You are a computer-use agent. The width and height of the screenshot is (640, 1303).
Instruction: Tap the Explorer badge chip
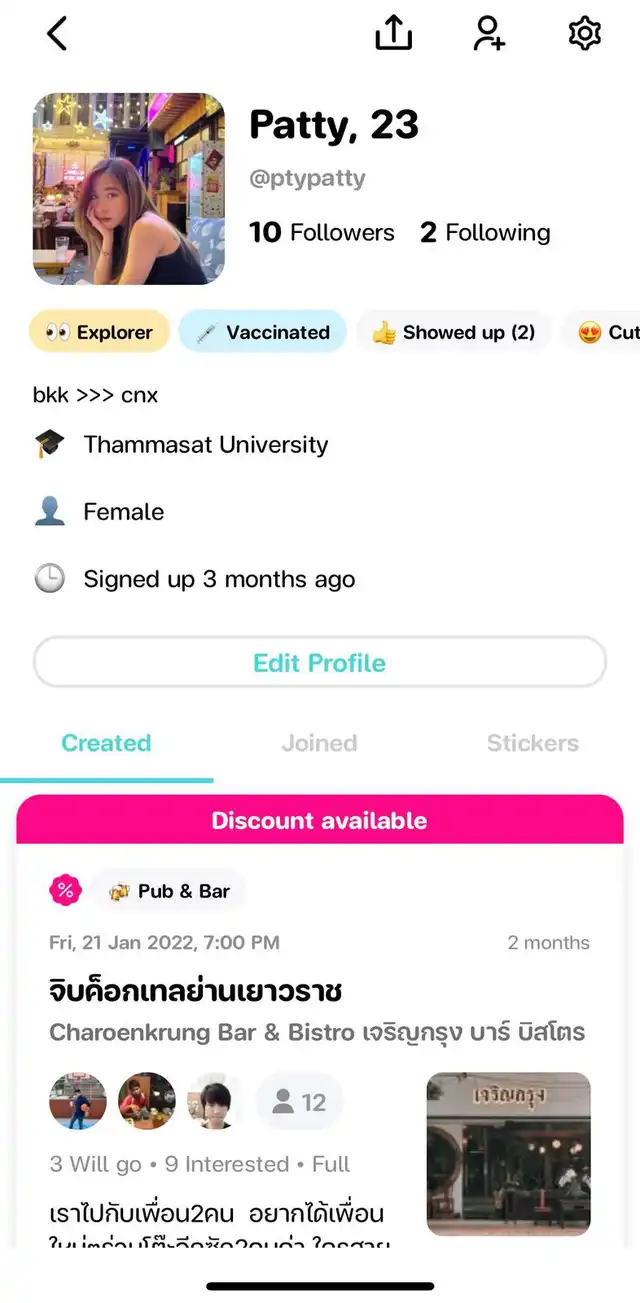tap(99, 332)
